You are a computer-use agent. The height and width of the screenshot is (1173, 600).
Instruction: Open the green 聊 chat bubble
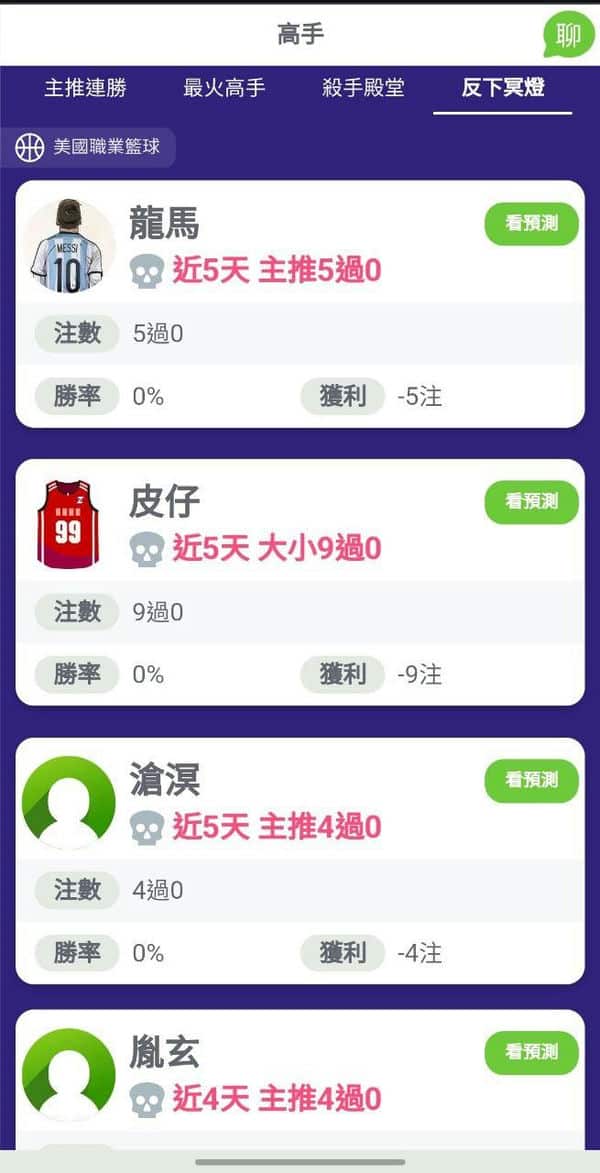(x=569, y=34)
